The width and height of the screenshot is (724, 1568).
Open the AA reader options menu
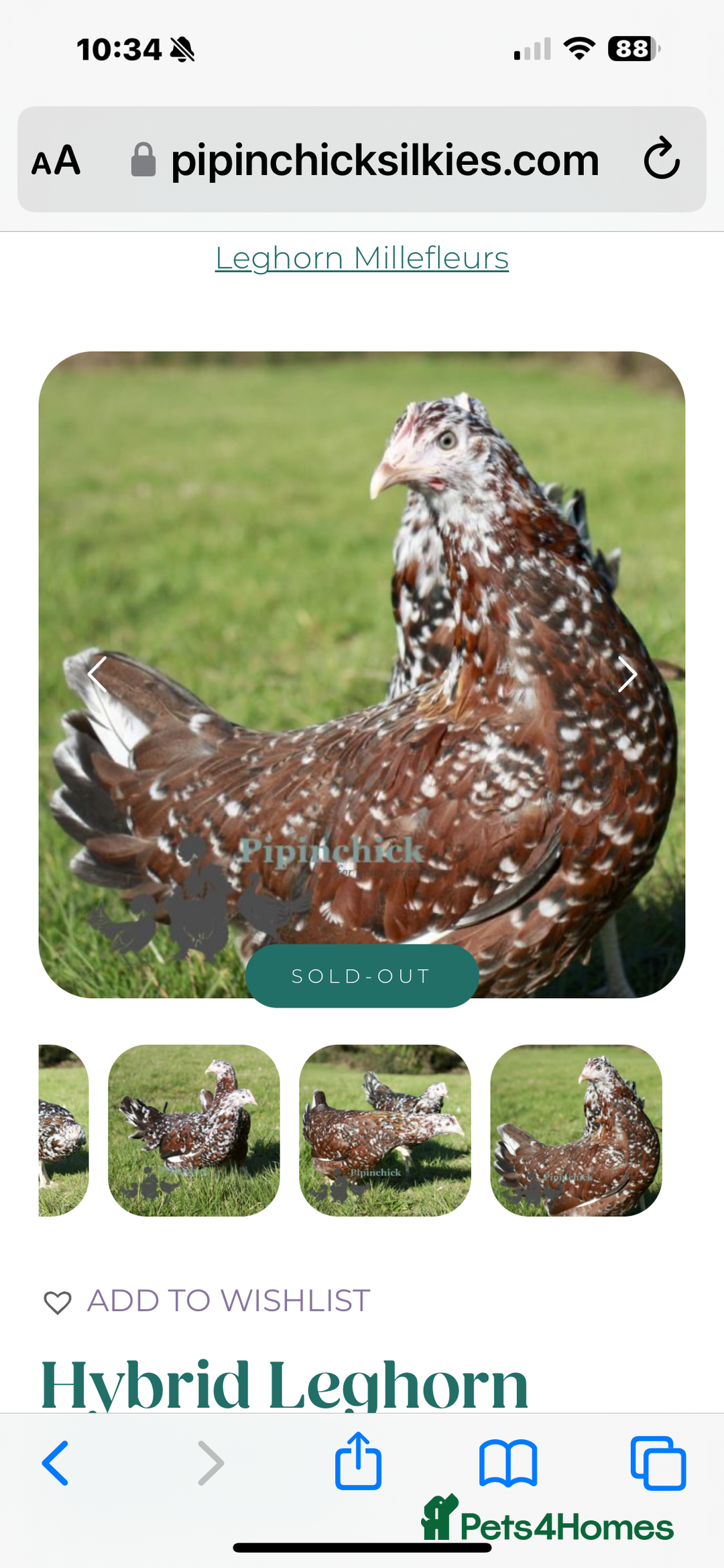coord(56,161)
